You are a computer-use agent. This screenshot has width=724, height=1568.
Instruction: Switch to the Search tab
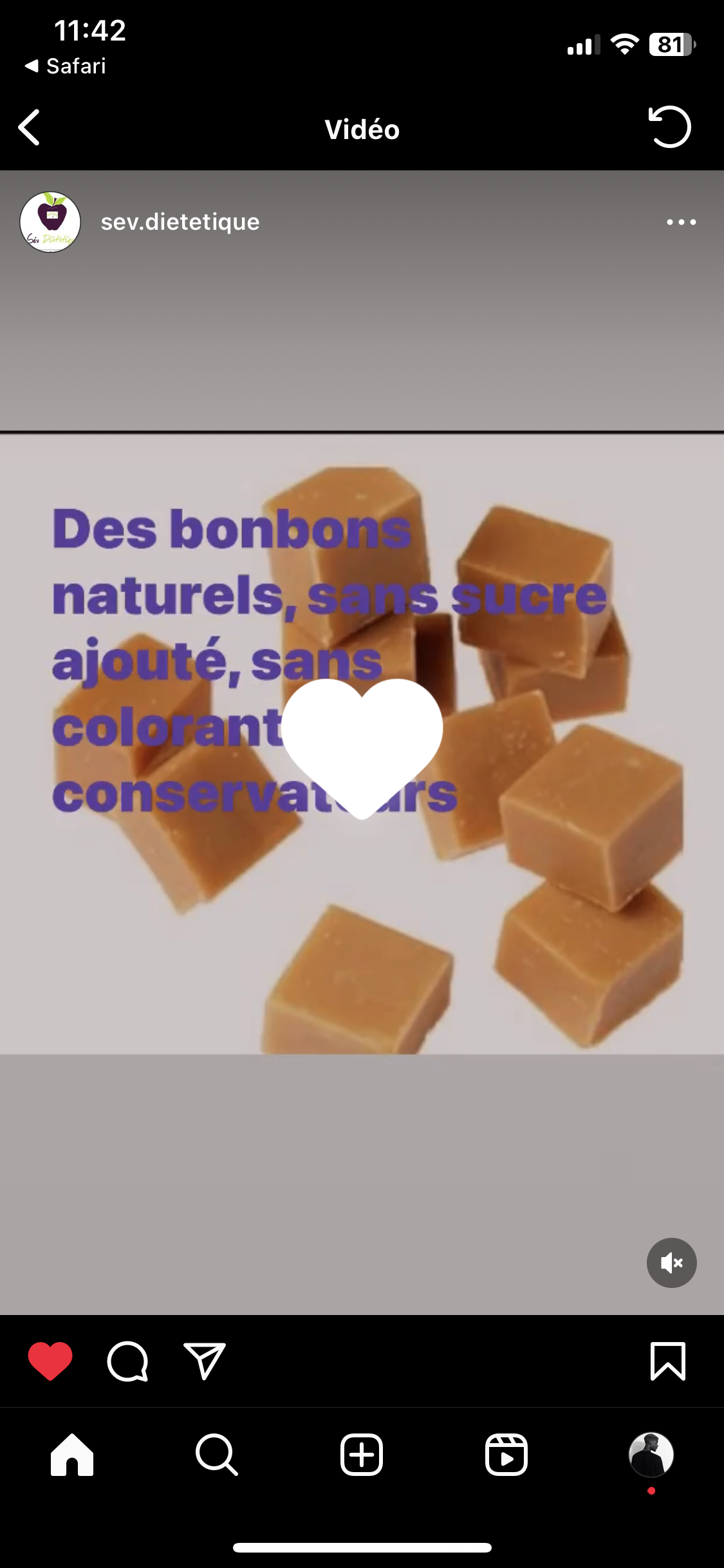click(217, 1455)
